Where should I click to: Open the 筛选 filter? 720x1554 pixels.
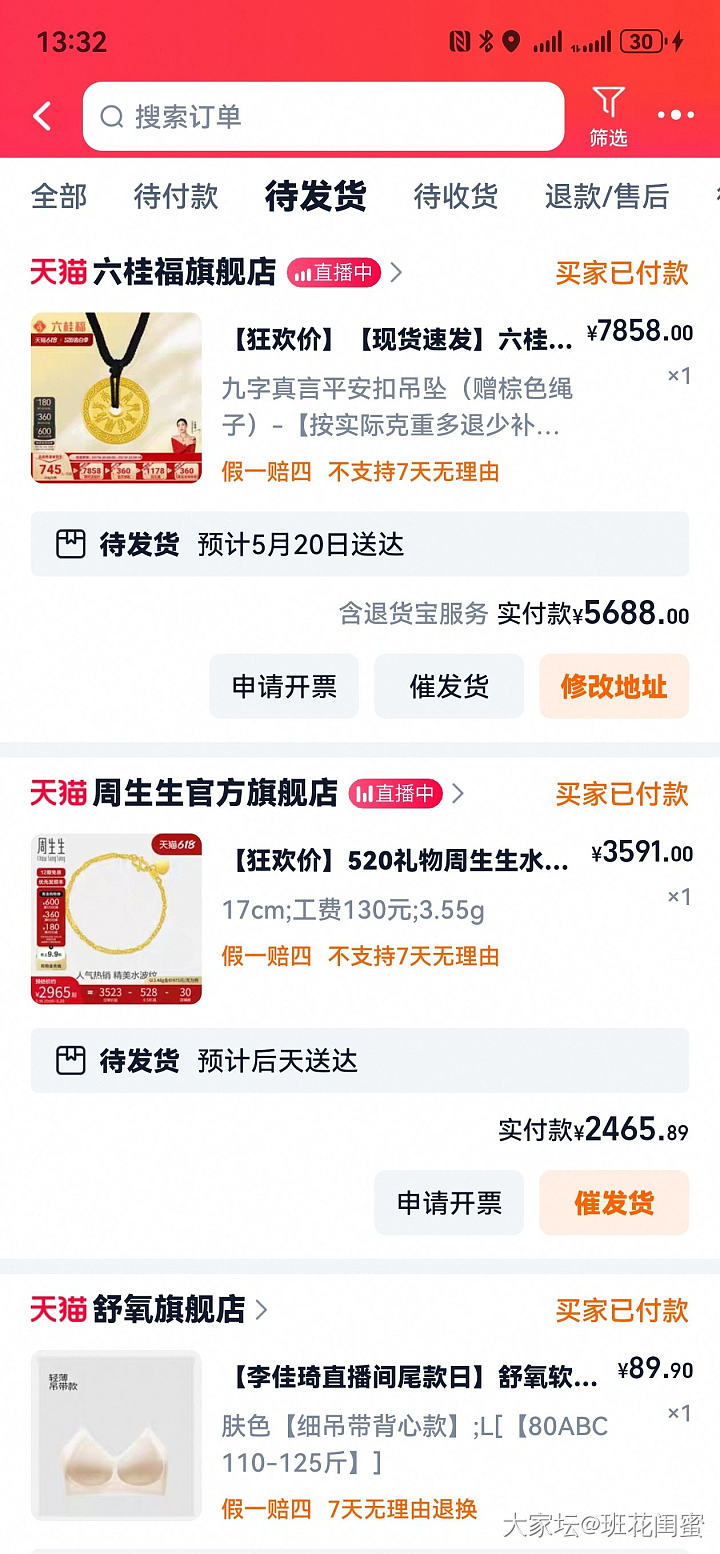[608, 116]
